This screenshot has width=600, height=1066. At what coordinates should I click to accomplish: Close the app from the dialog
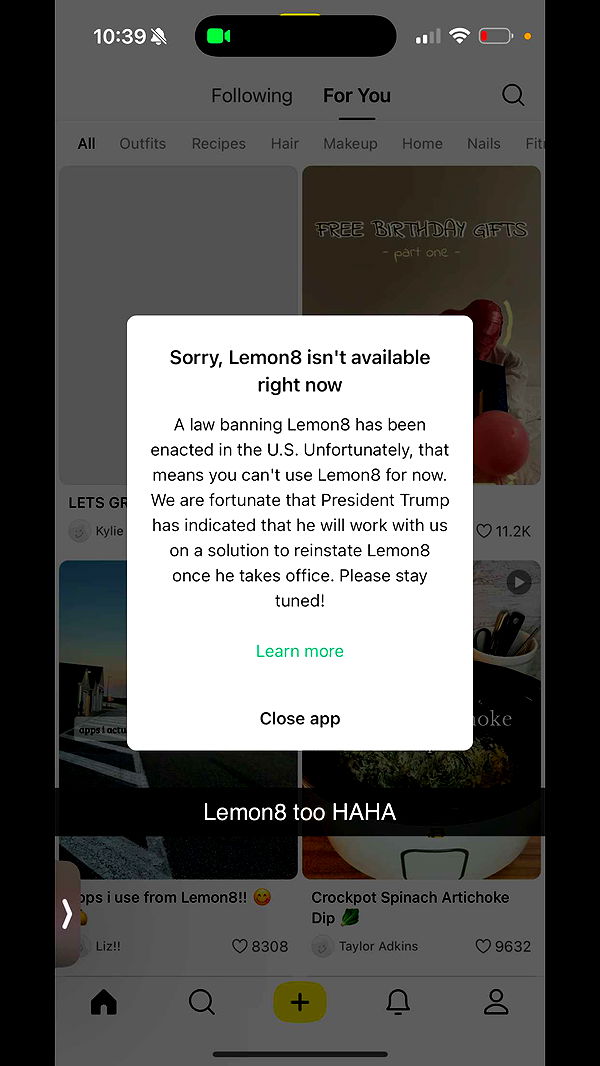point(299,718)
